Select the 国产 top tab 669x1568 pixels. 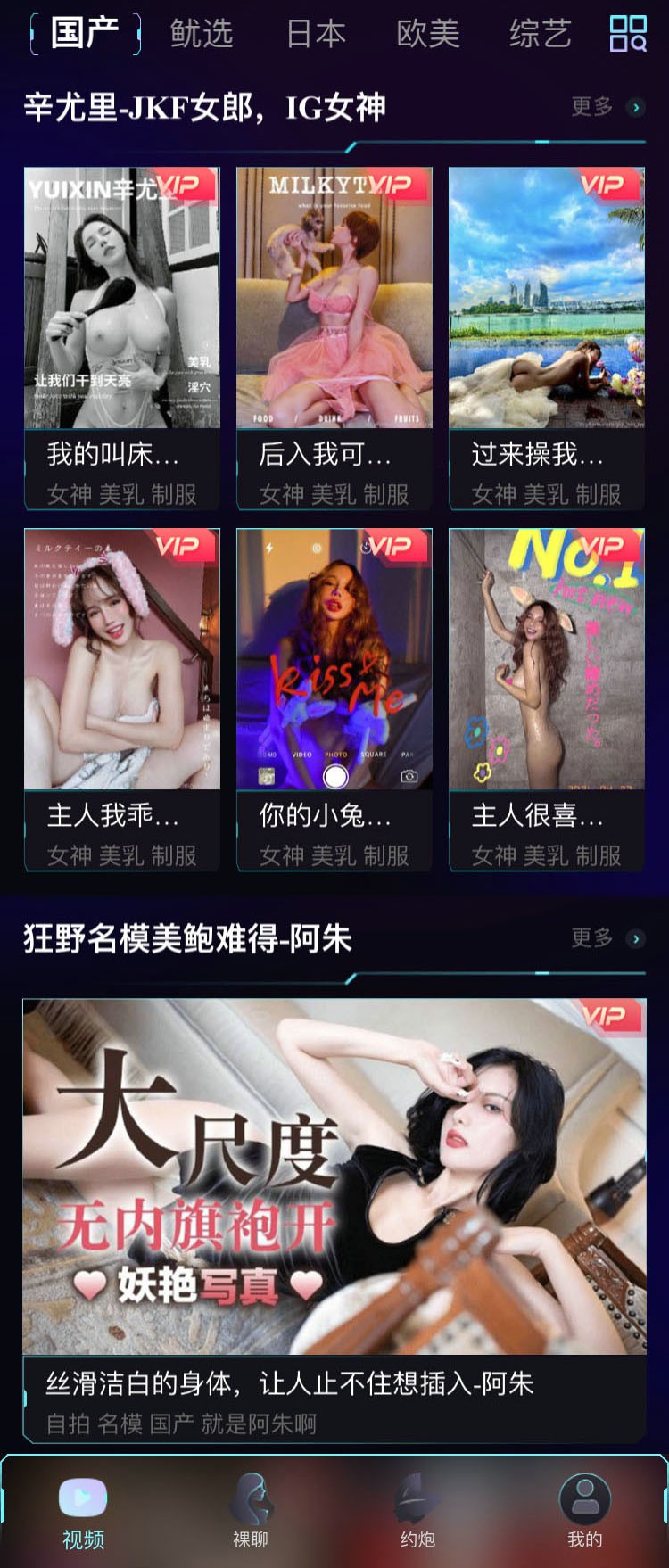coord(86,34)
